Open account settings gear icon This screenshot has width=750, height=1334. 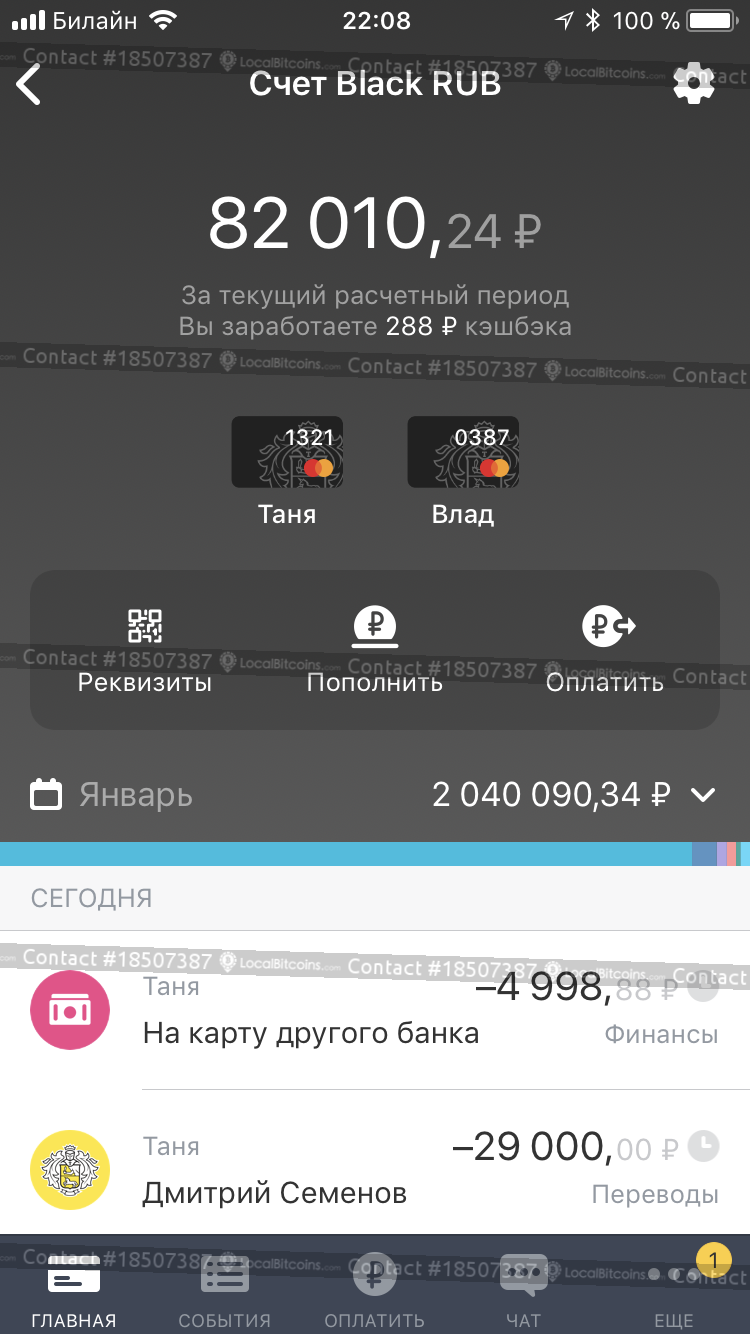click(694, 84)
